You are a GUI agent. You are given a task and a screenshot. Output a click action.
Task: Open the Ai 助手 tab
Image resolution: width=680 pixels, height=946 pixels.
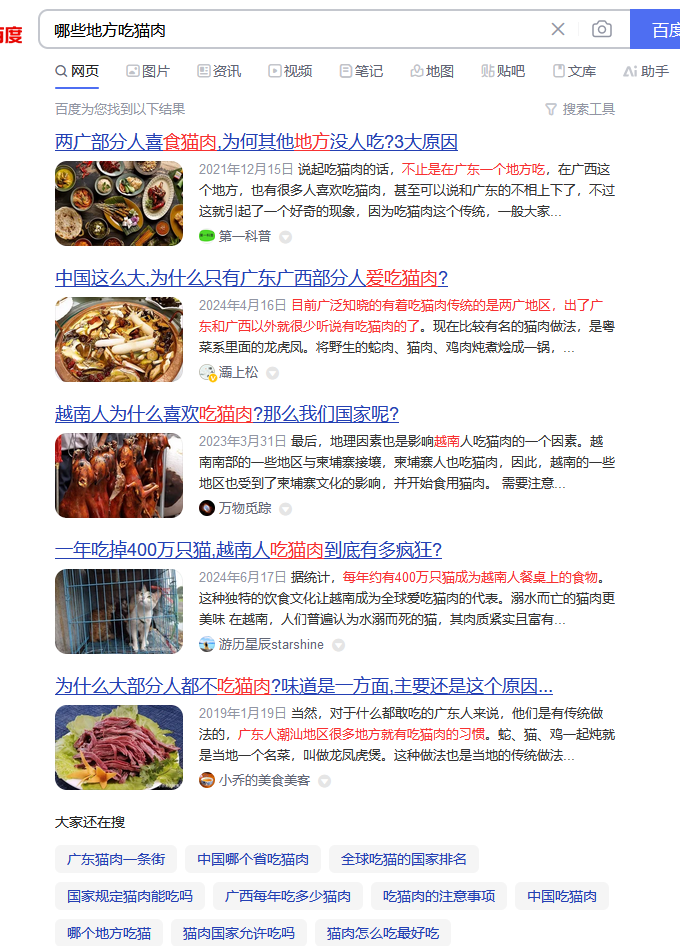tap(646, 71)
